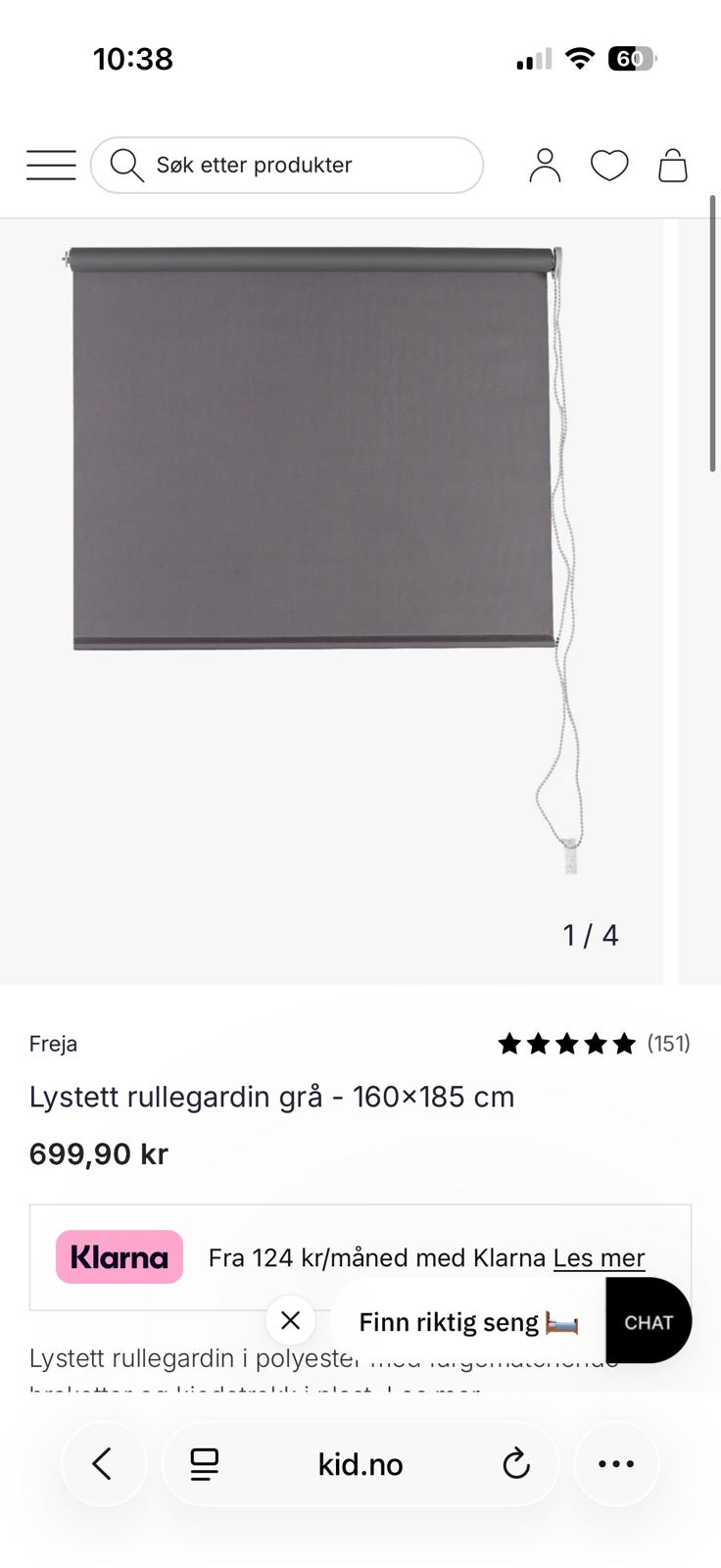Tap the Klarna payment badge
721x1568 pixels.
point(119,1256)
